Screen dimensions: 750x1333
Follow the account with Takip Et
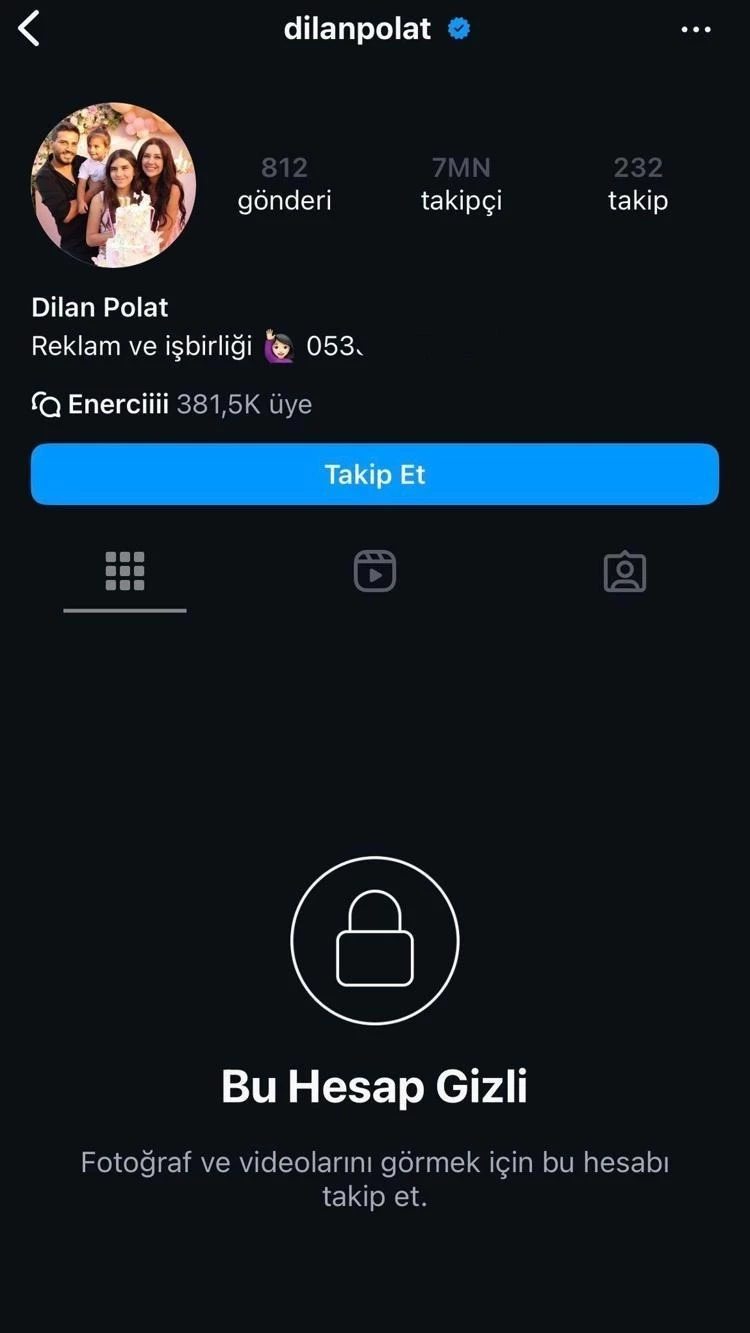pos(375,474)
